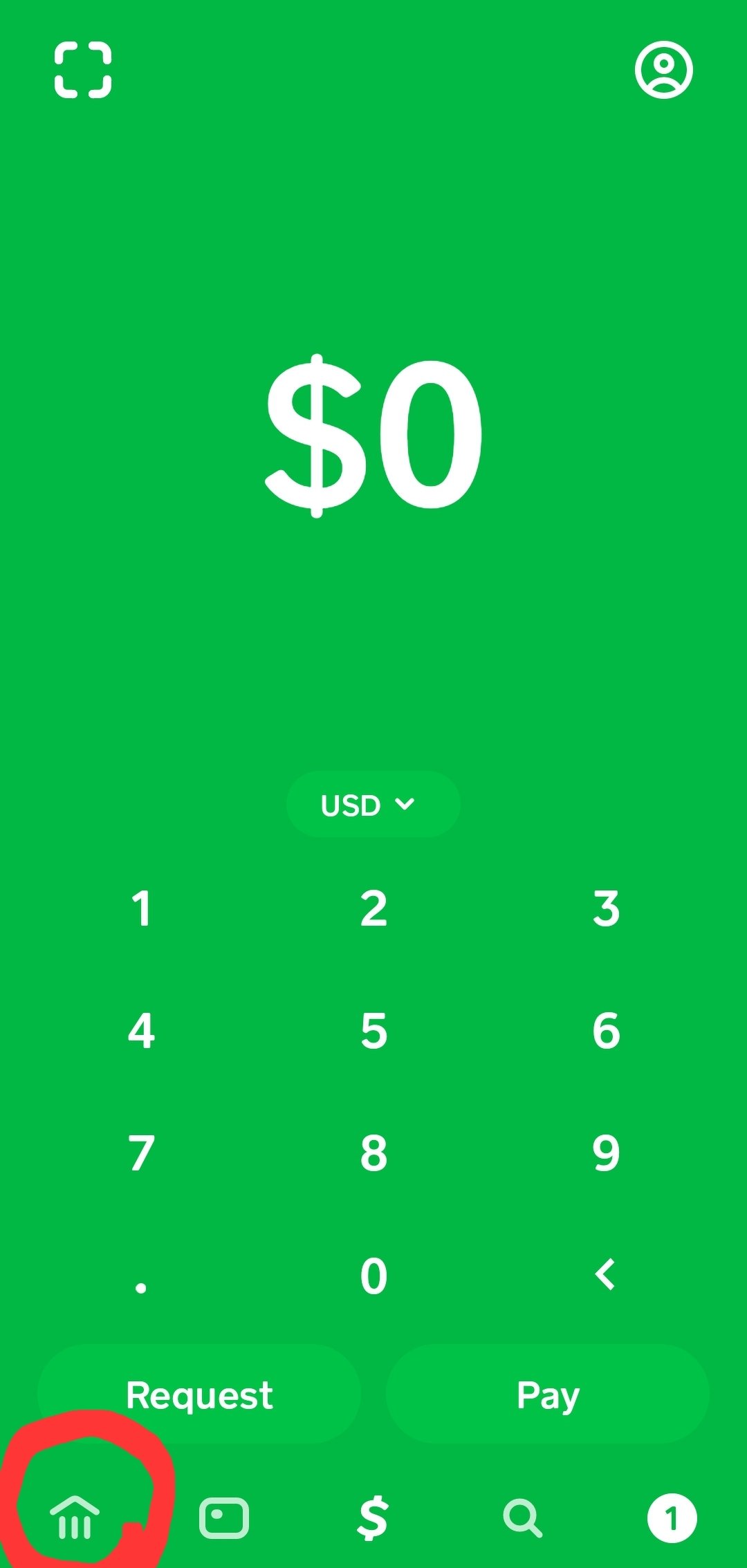Enter digit 8 on the keypad
This screenshot has width=747, height=1568.
pyautogui.click(x=373, y=1153)
